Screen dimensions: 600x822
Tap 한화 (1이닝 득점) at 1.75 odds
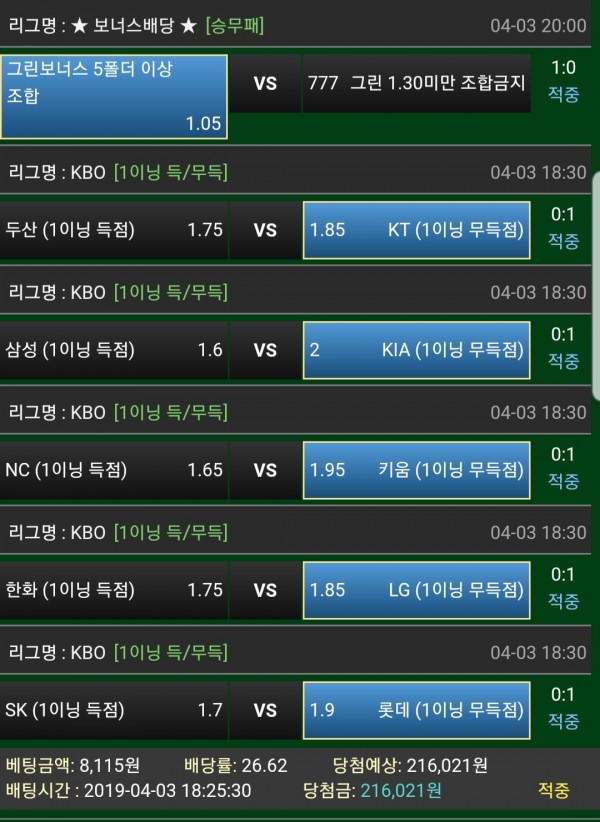click(x=114, y=590)
